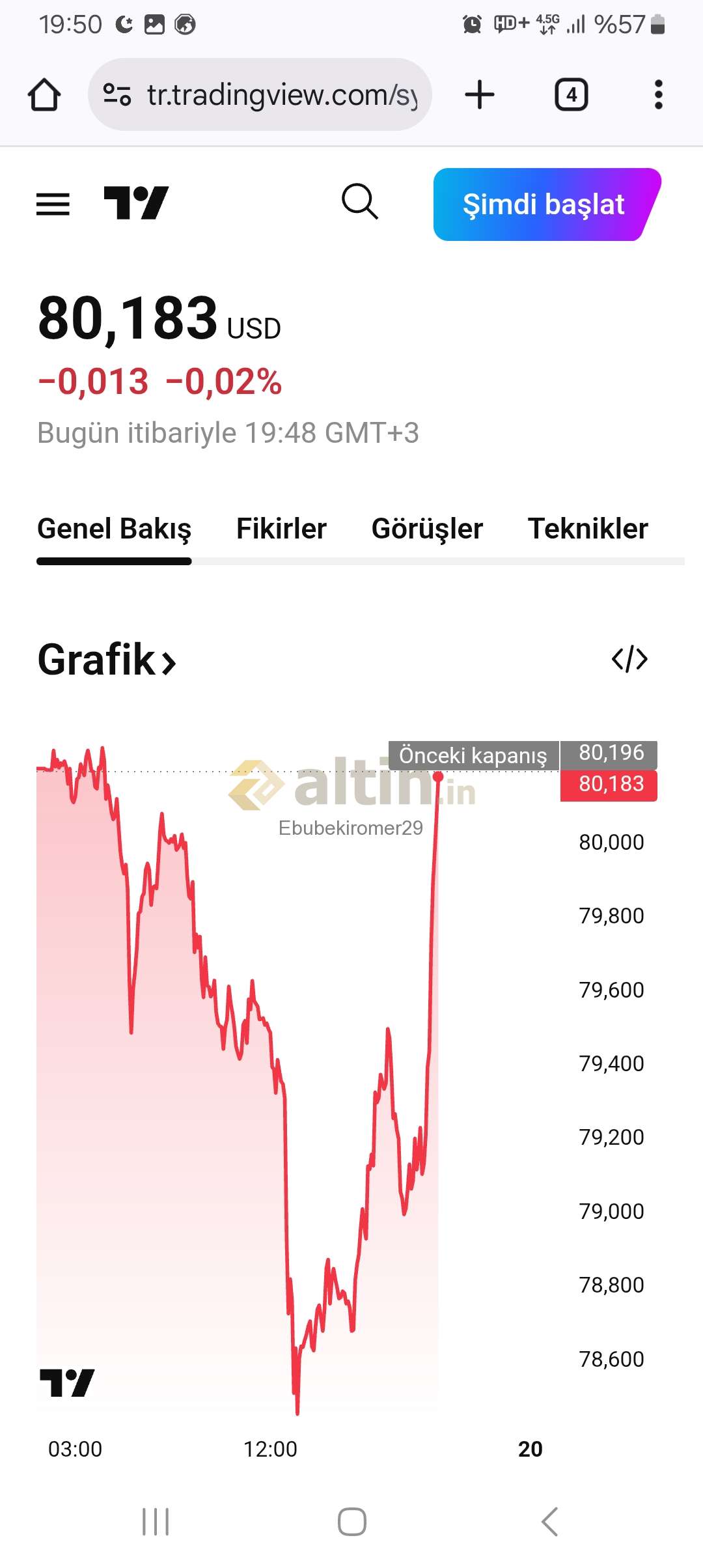Open the Teknikler tab
The width and height of the screenshot is (703, 1568).
[588, 529]
